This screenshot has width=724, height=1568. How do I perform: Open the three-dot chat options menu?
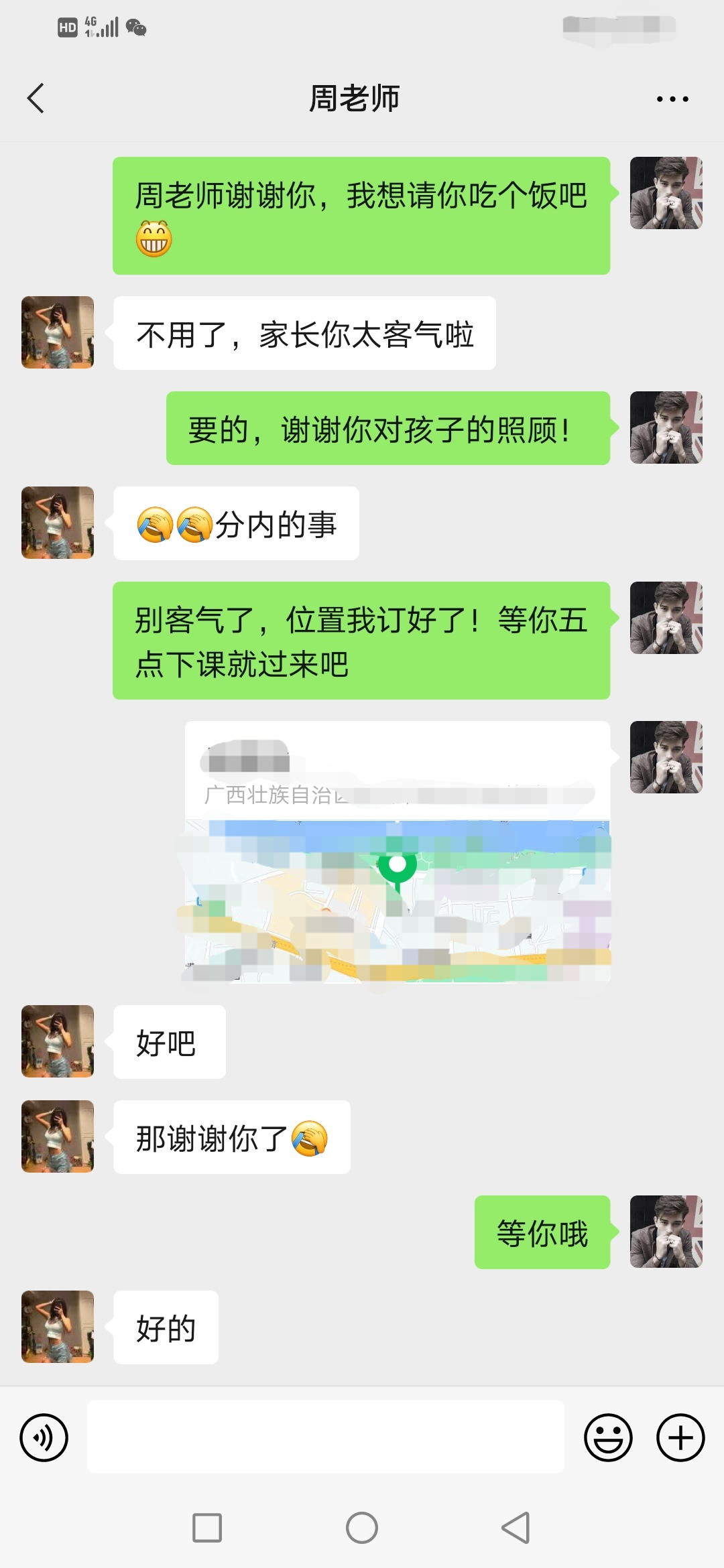672,99
